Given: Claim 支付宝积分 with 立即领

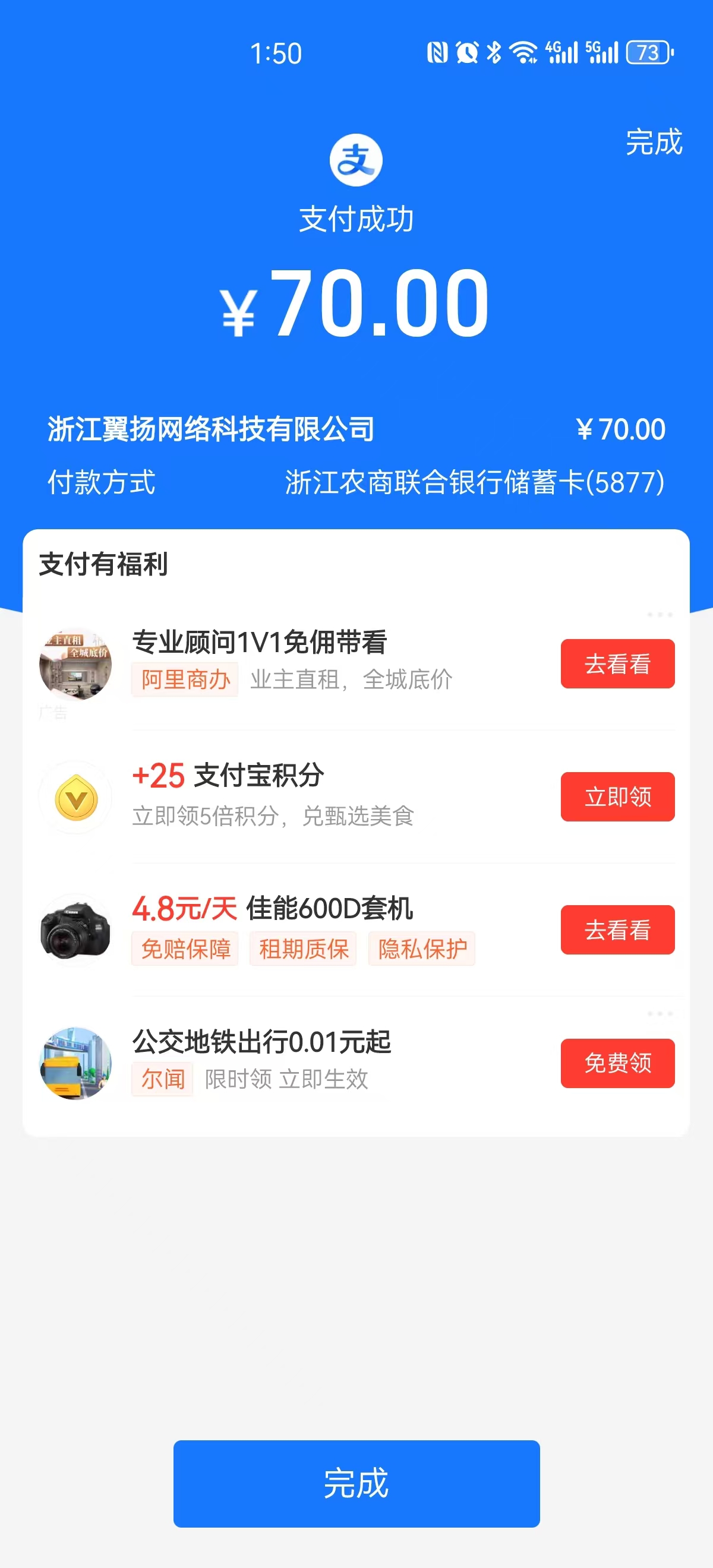Looking at the screenshot, I should pyautogui.click(x=617, y=796).
